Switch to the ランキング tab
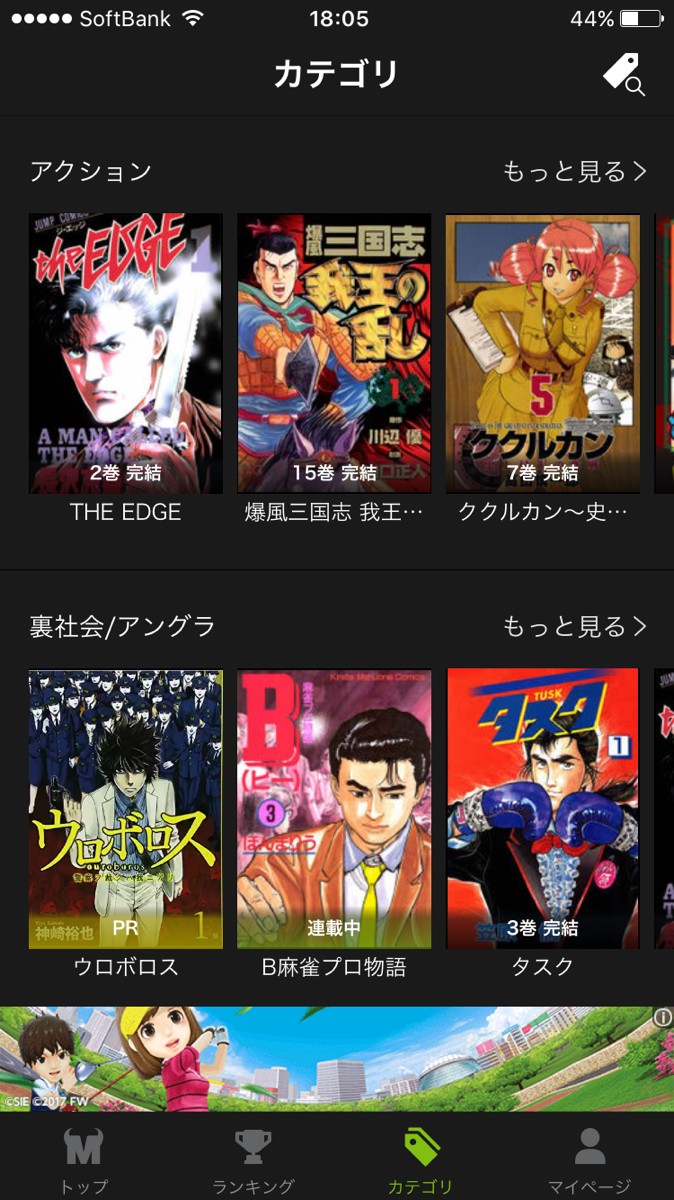 [253, 1160]
